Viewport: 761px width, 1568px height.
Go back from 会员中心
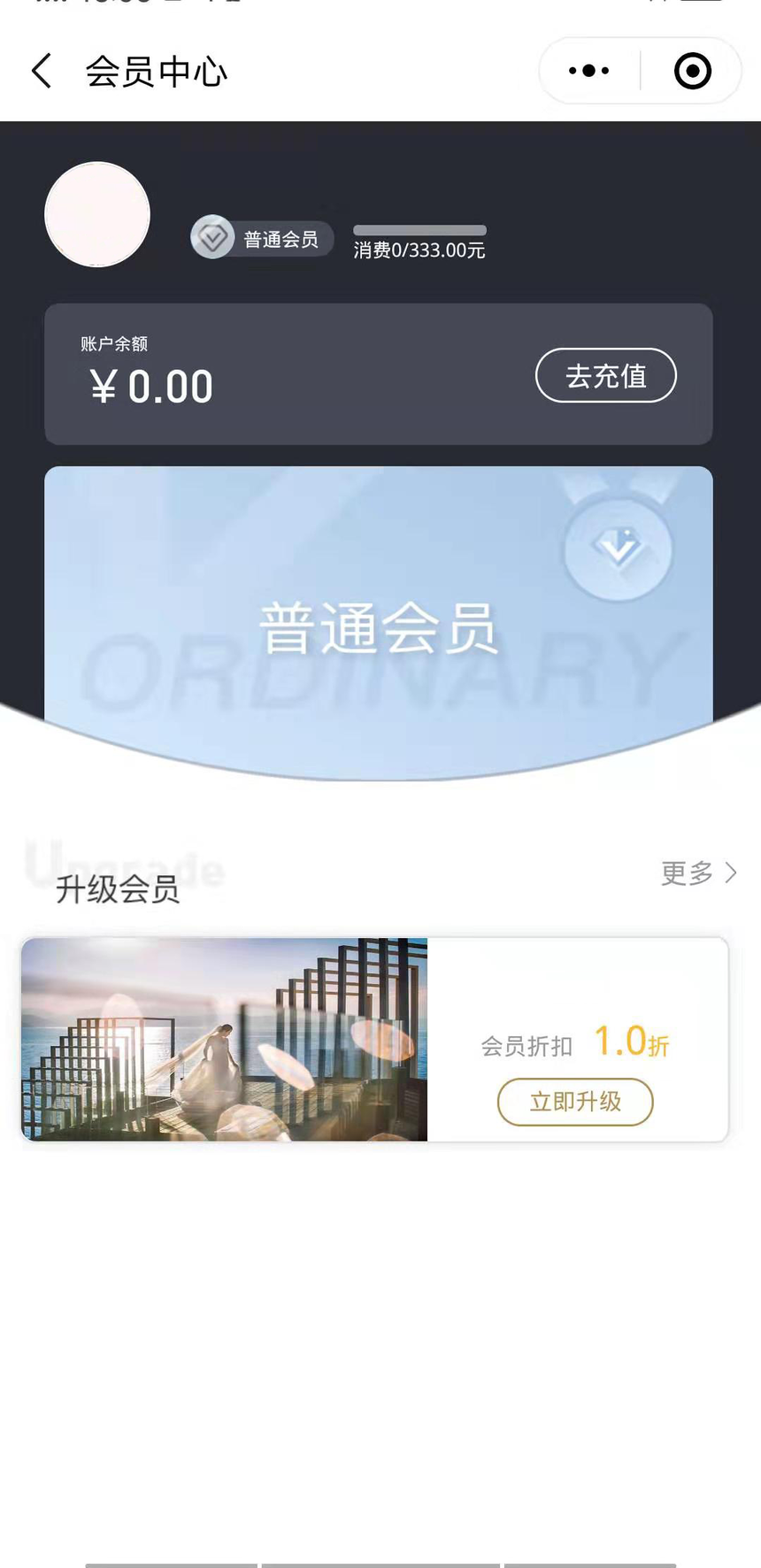41,71
